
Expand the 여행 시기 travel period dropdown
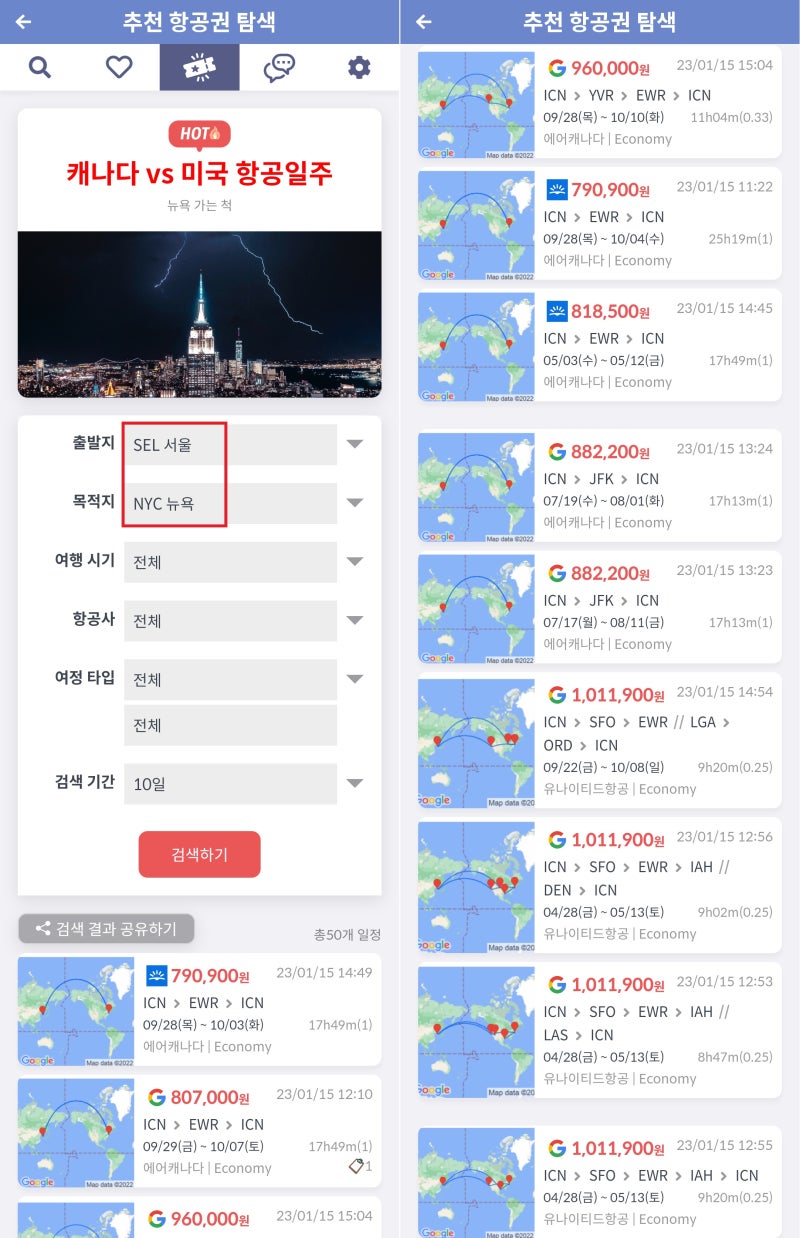click(230, 562)
